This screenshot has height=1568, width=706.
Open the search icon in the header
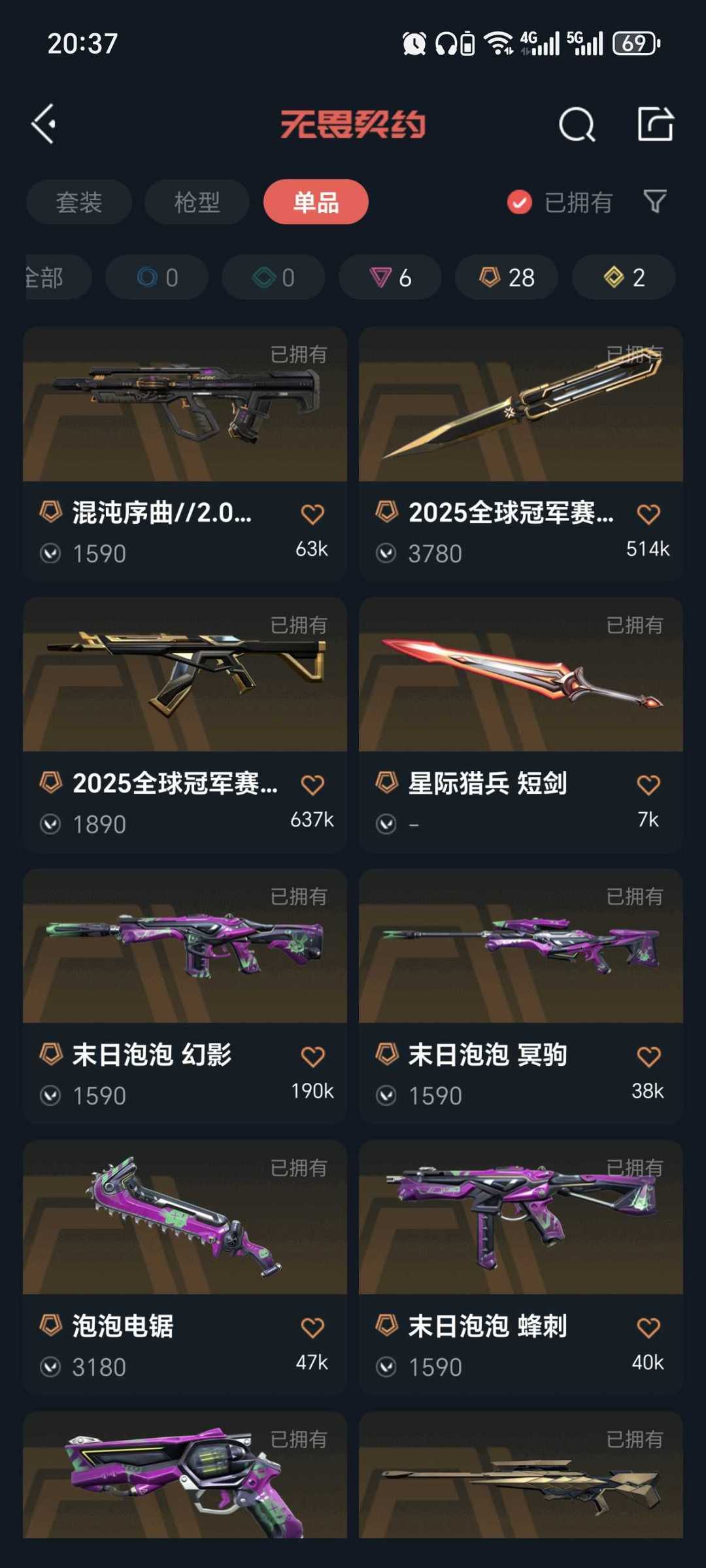(x=577, y=124)
